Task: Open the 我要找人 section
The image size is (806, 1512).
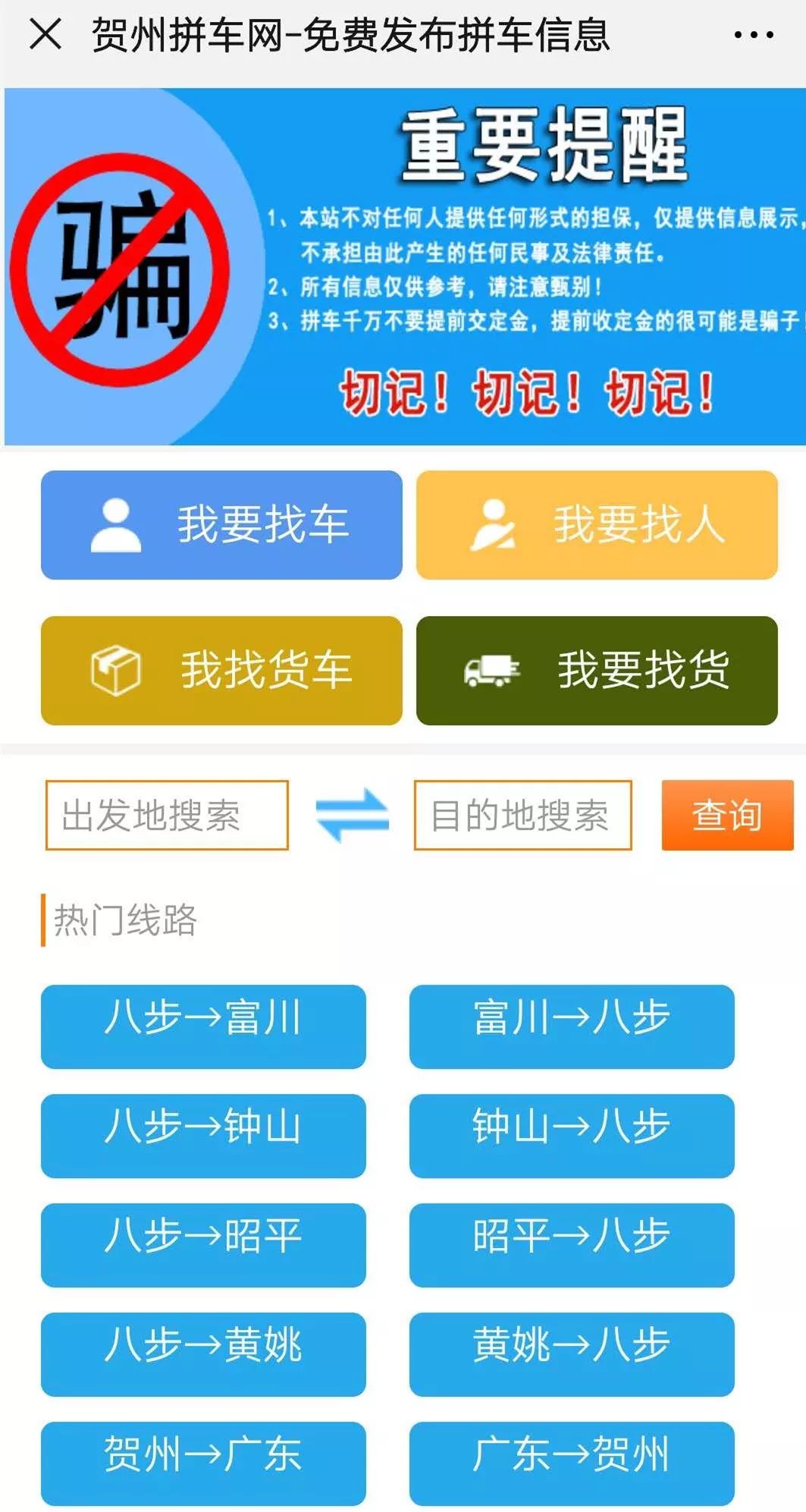Action: (597, 525)
